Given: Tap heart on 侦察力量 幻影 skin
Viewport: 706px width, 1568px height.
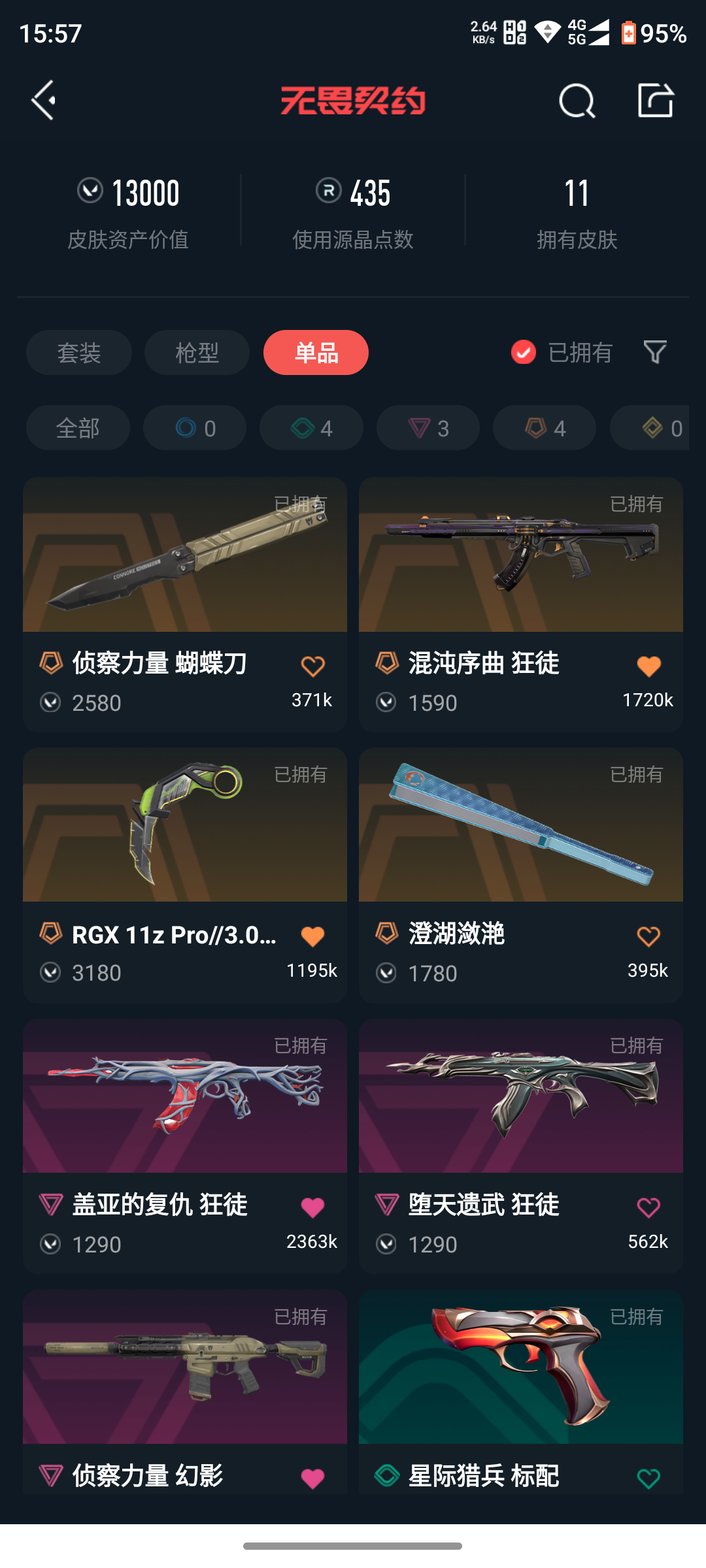Looking at the screenshot, I should point(312,1478).
